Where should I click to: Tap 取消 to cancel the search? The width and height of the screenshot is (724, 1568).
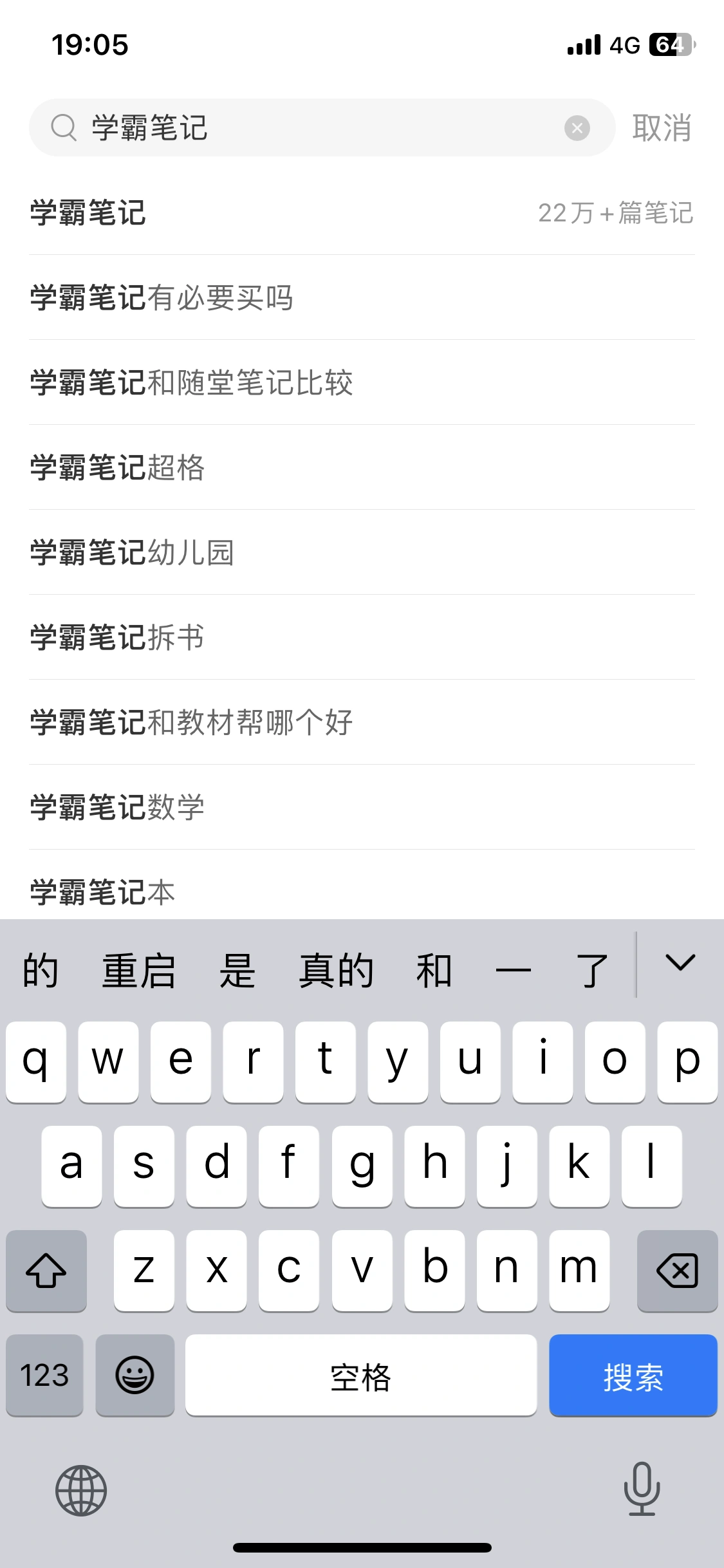click(x=662, y=128)
